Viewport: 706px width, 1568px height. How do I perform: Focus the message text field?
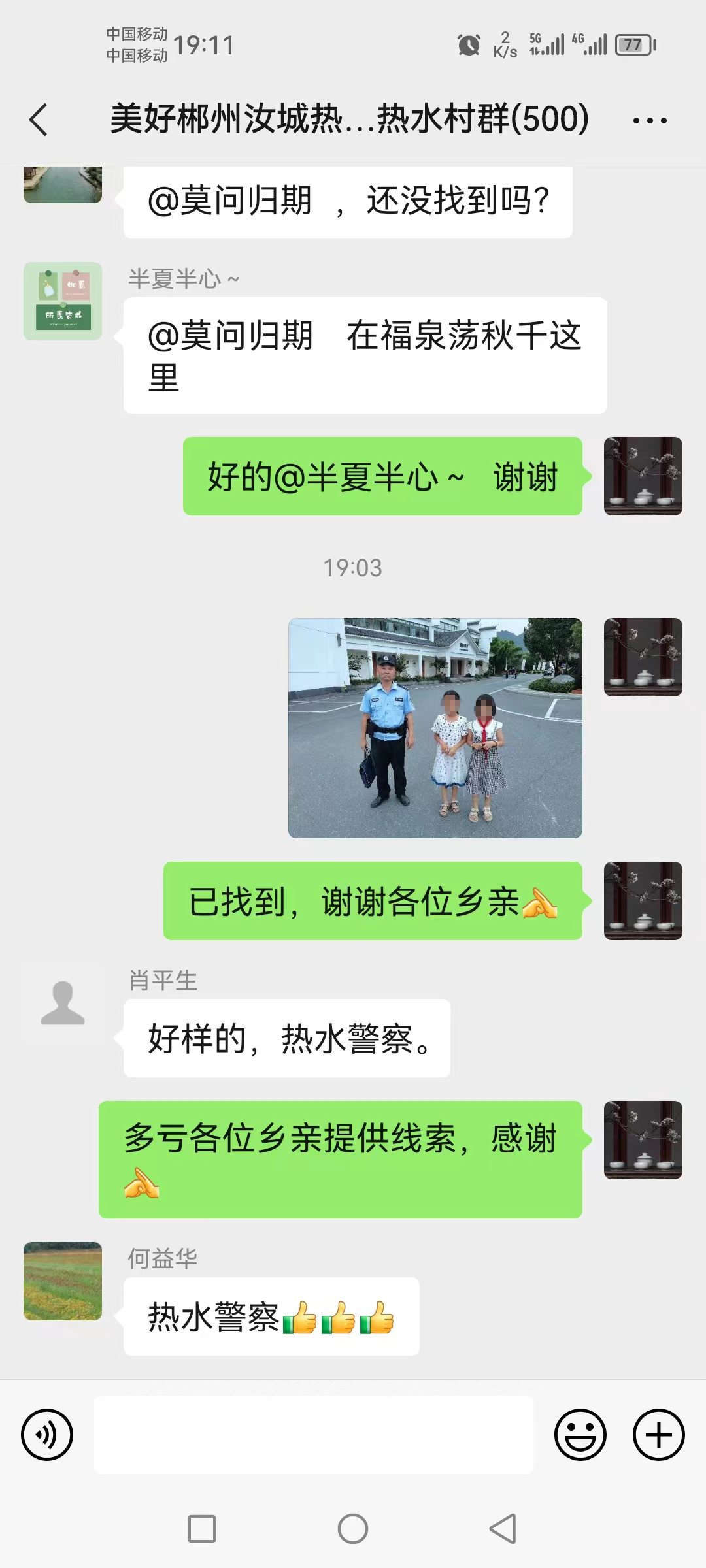(314, 1435)
